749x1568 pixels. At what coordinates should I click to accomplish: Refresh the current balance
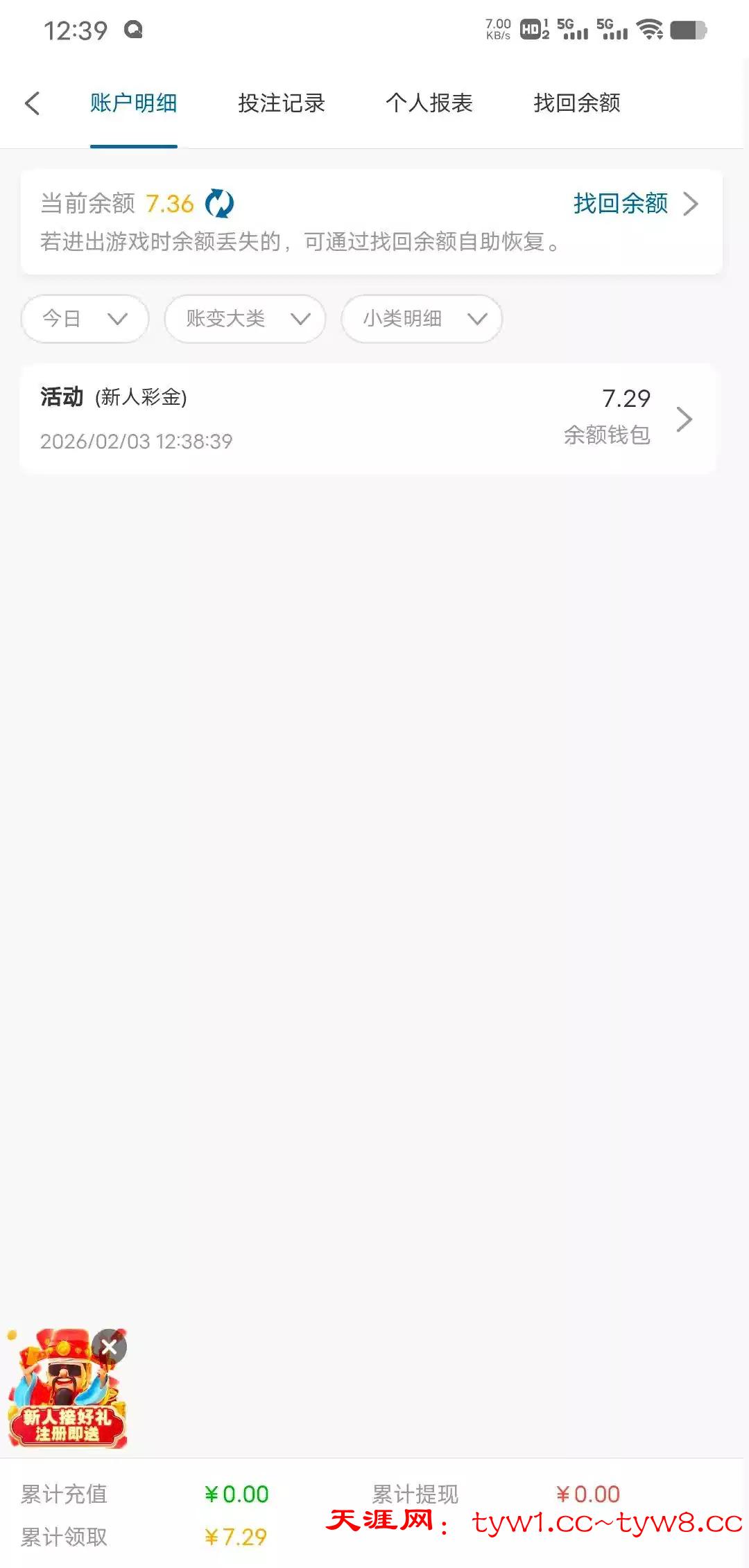pyautogui.click(x=220, y=204)
